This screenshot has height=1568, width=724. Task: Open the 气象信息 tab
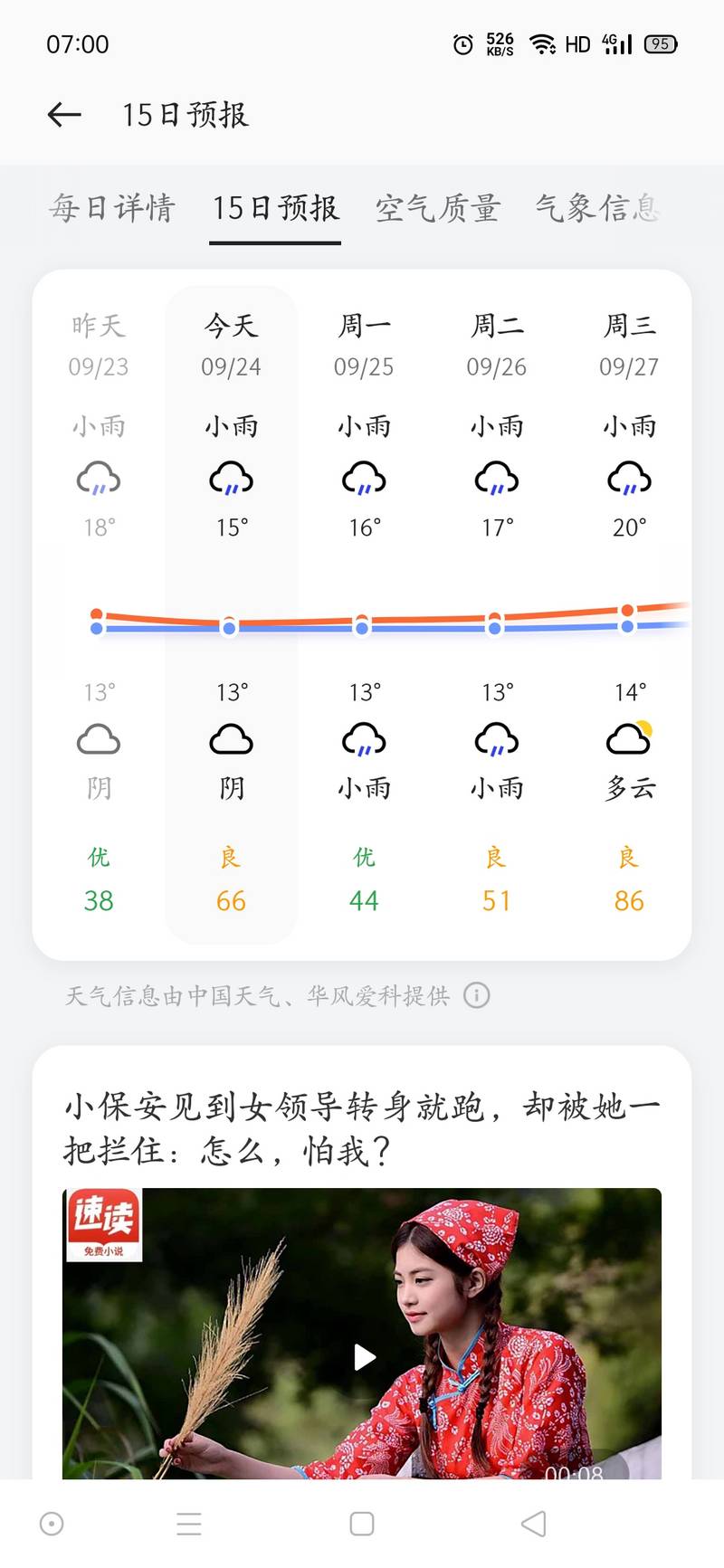pos(597,208)
